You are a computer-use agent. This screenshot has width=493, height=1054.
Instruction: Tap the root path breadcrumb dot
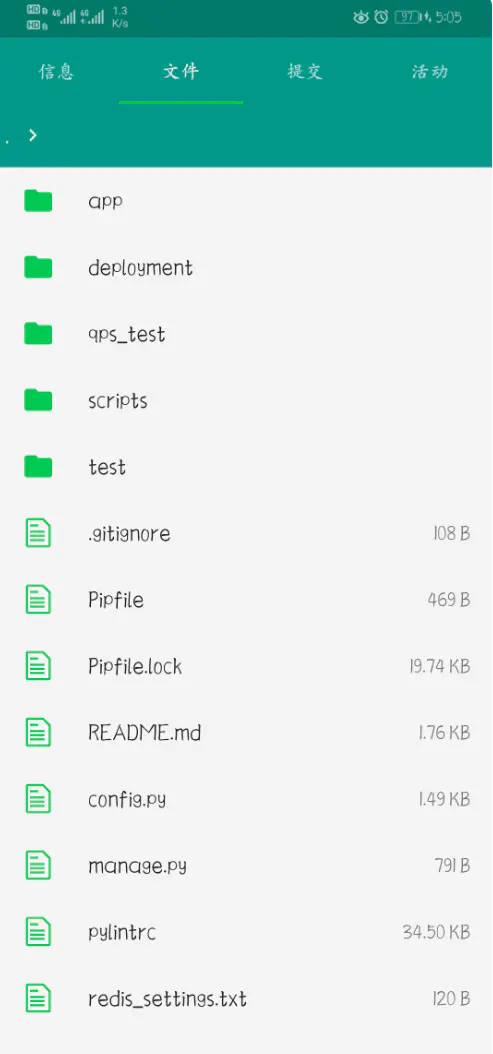click(x=7, y=141)
